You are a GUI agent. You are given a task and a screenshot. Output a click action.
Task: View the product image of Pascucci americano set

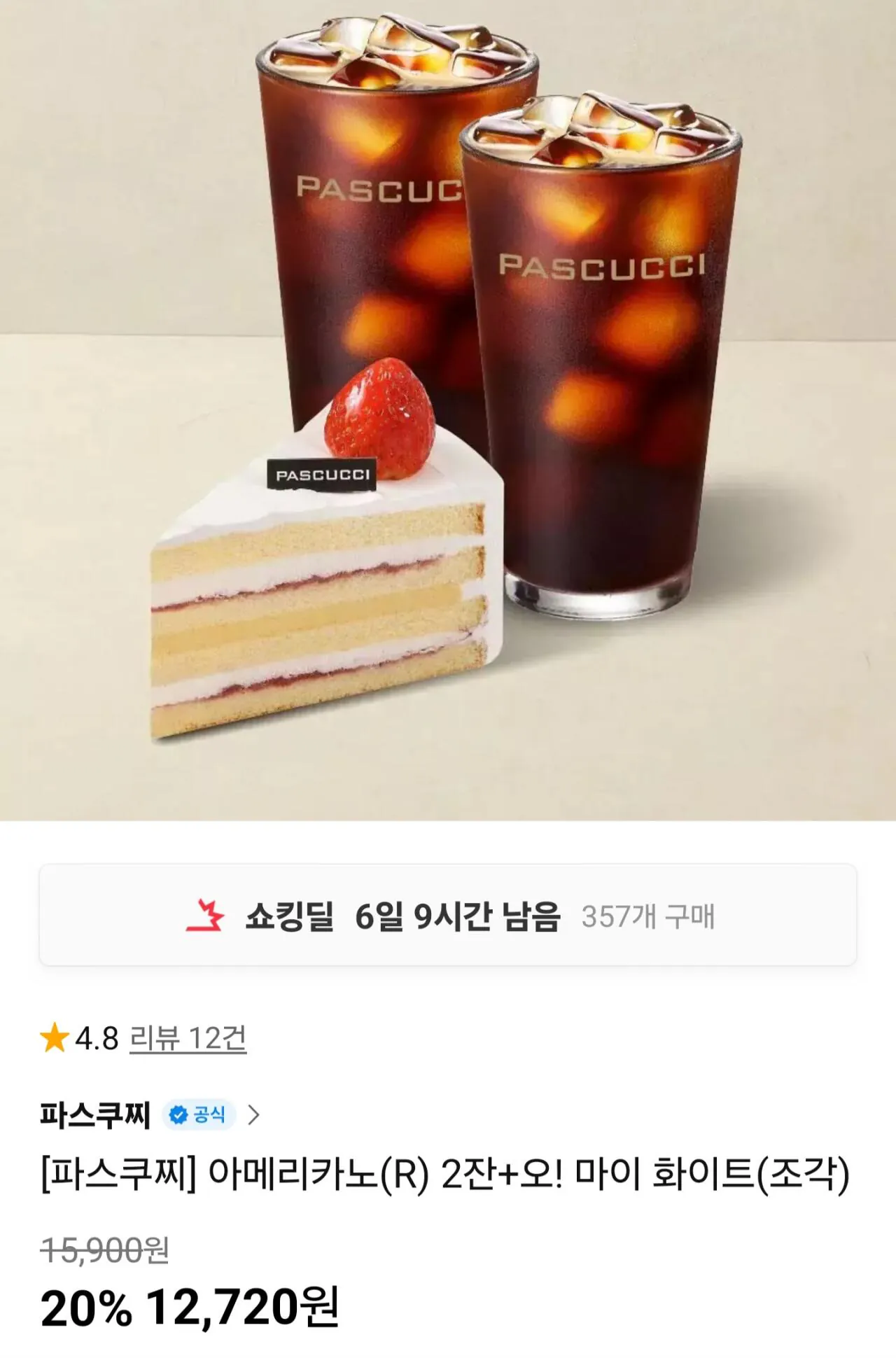click(x=448, y=410)
